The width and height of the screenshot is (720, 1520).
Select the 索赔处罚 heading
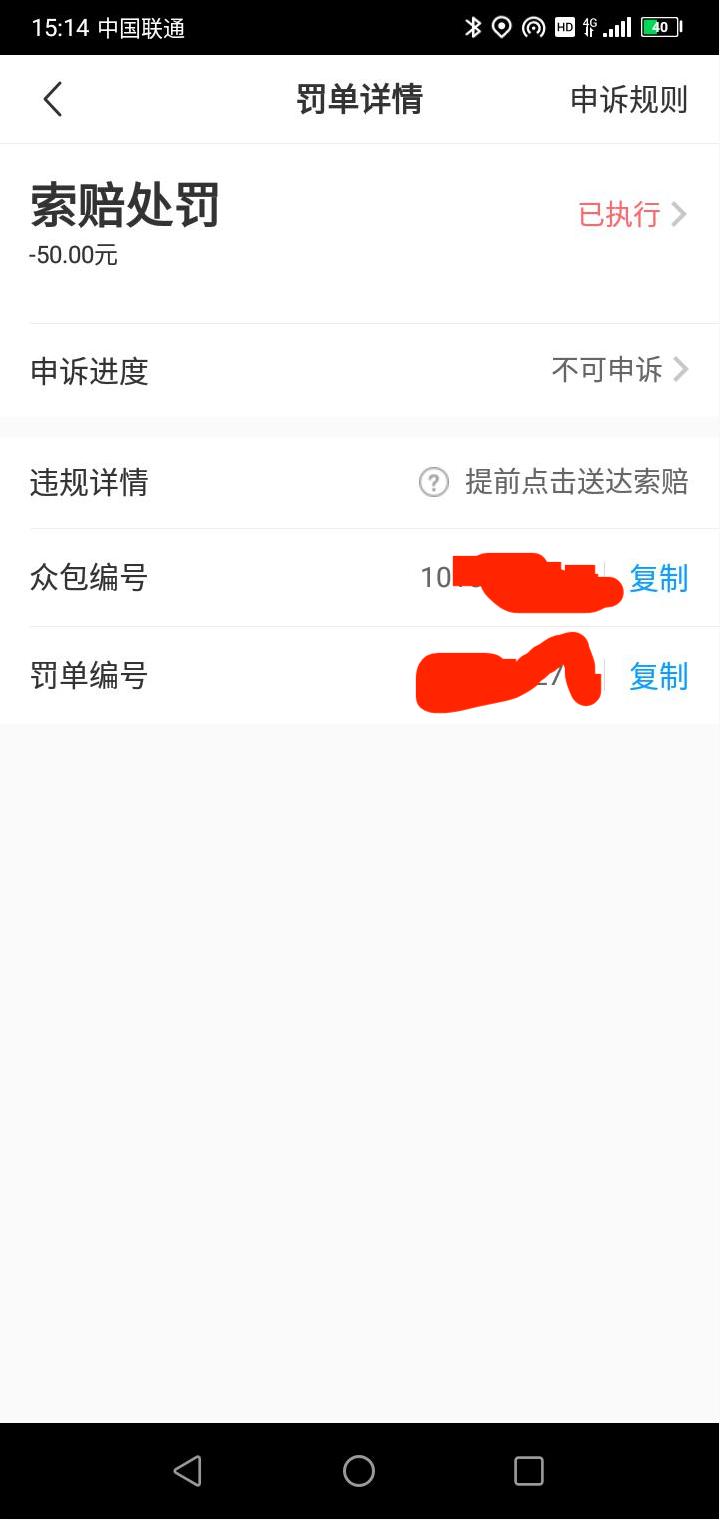pyautogui.click(x=122, y=207)
